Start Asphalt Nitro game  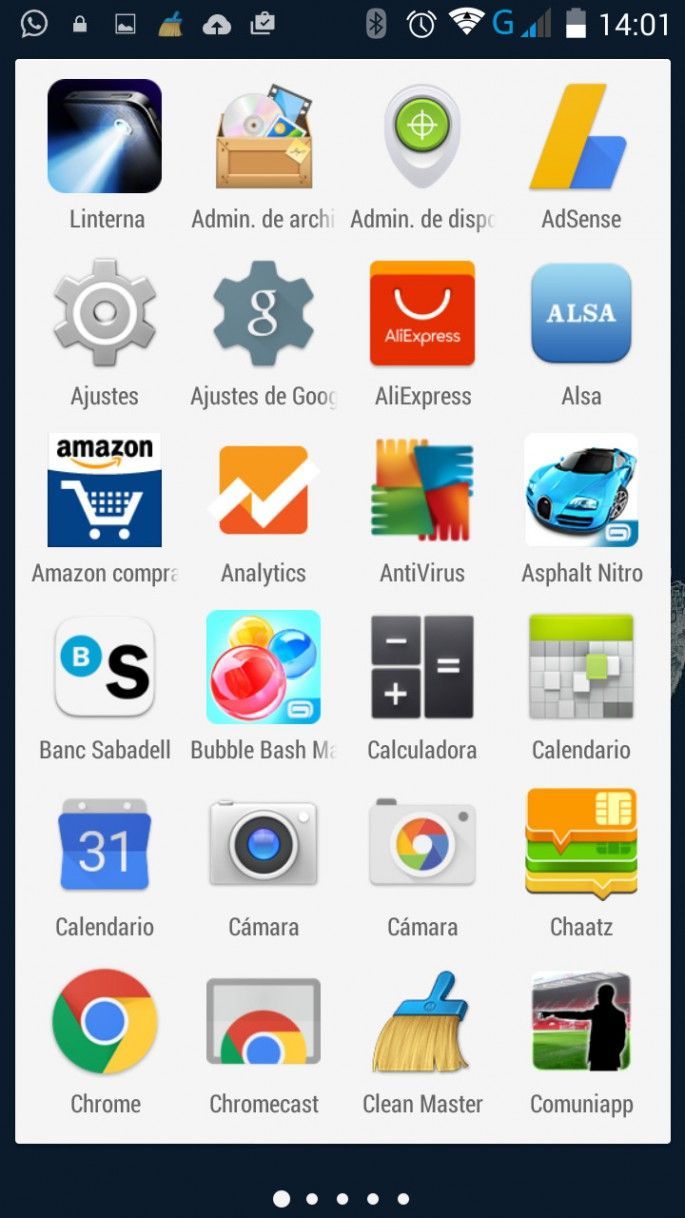(581, 491)
